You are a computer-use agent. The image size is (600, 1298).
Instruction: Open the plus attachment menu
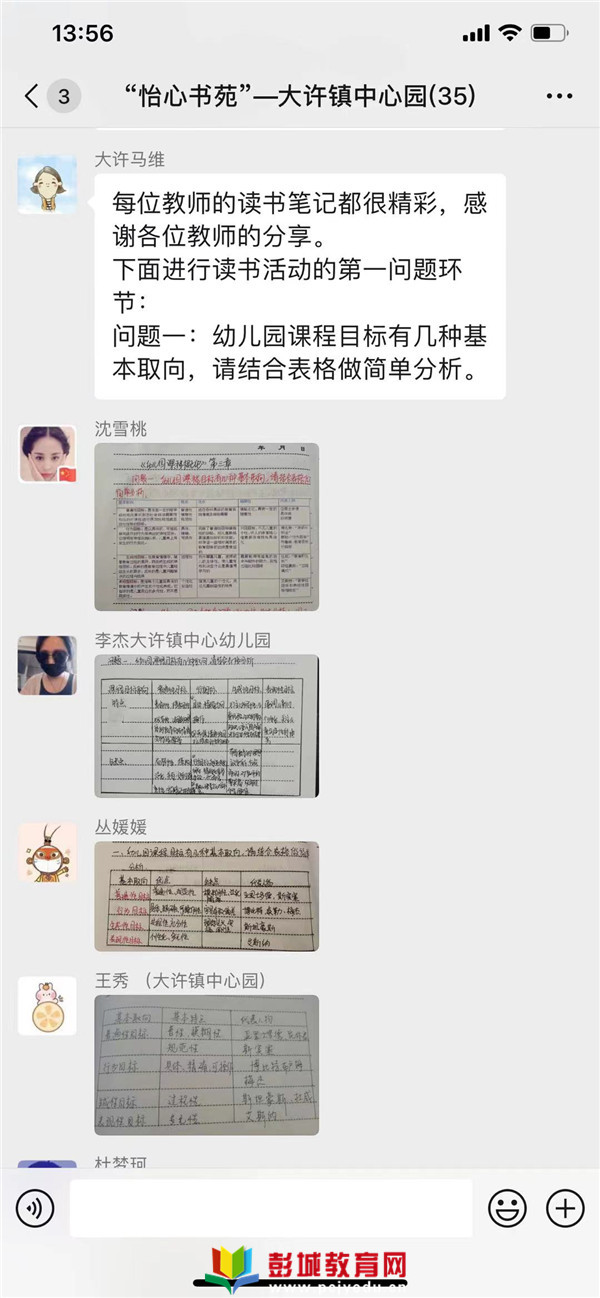click(x=565, y=1209)
